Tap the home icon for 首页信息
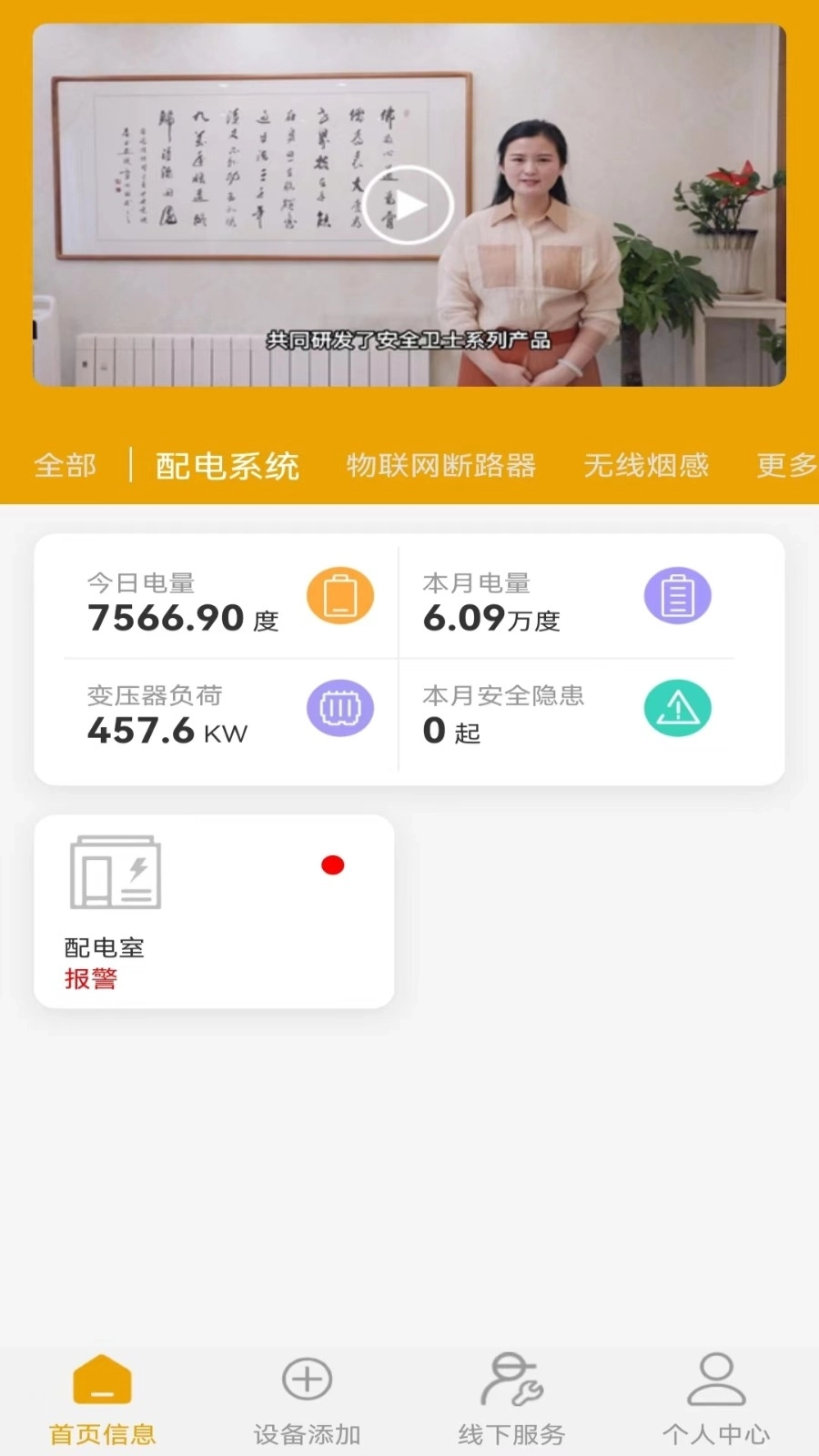The height and width of the screenshot is (1456, 819). pos(101,1383)
